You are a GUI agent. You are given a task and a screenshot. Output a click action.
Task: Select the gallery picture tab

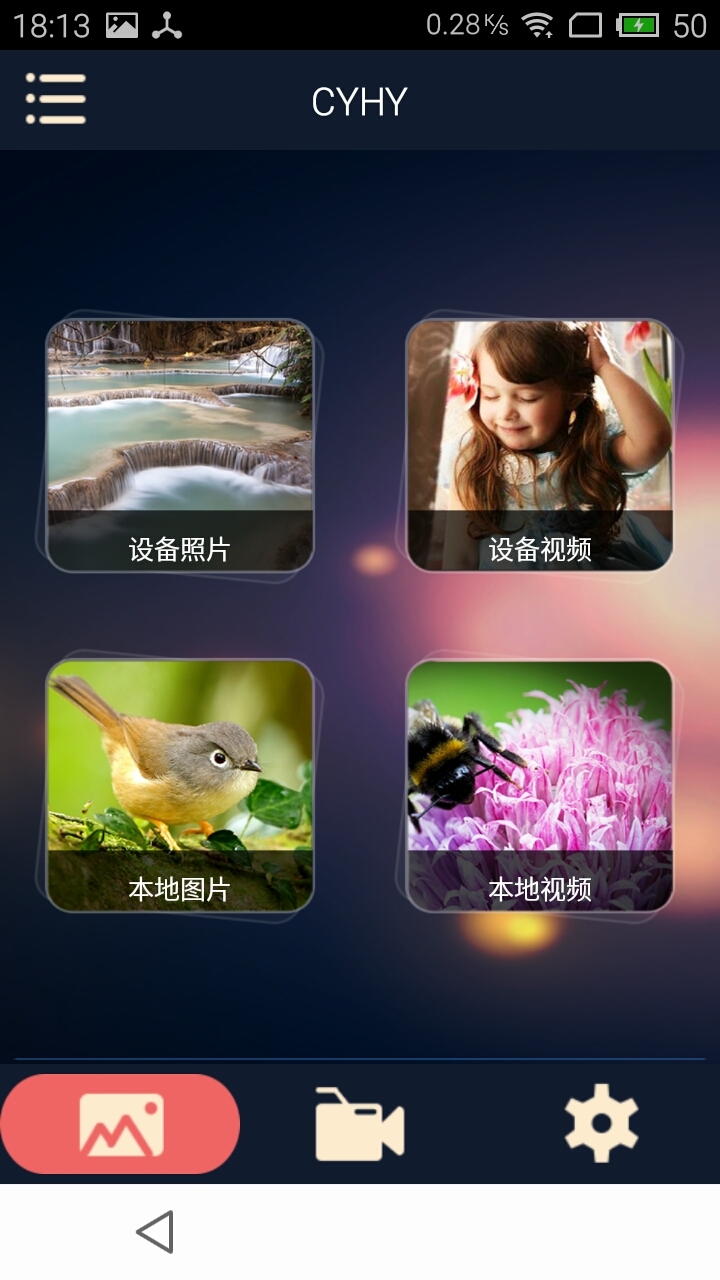point(120,1124)
